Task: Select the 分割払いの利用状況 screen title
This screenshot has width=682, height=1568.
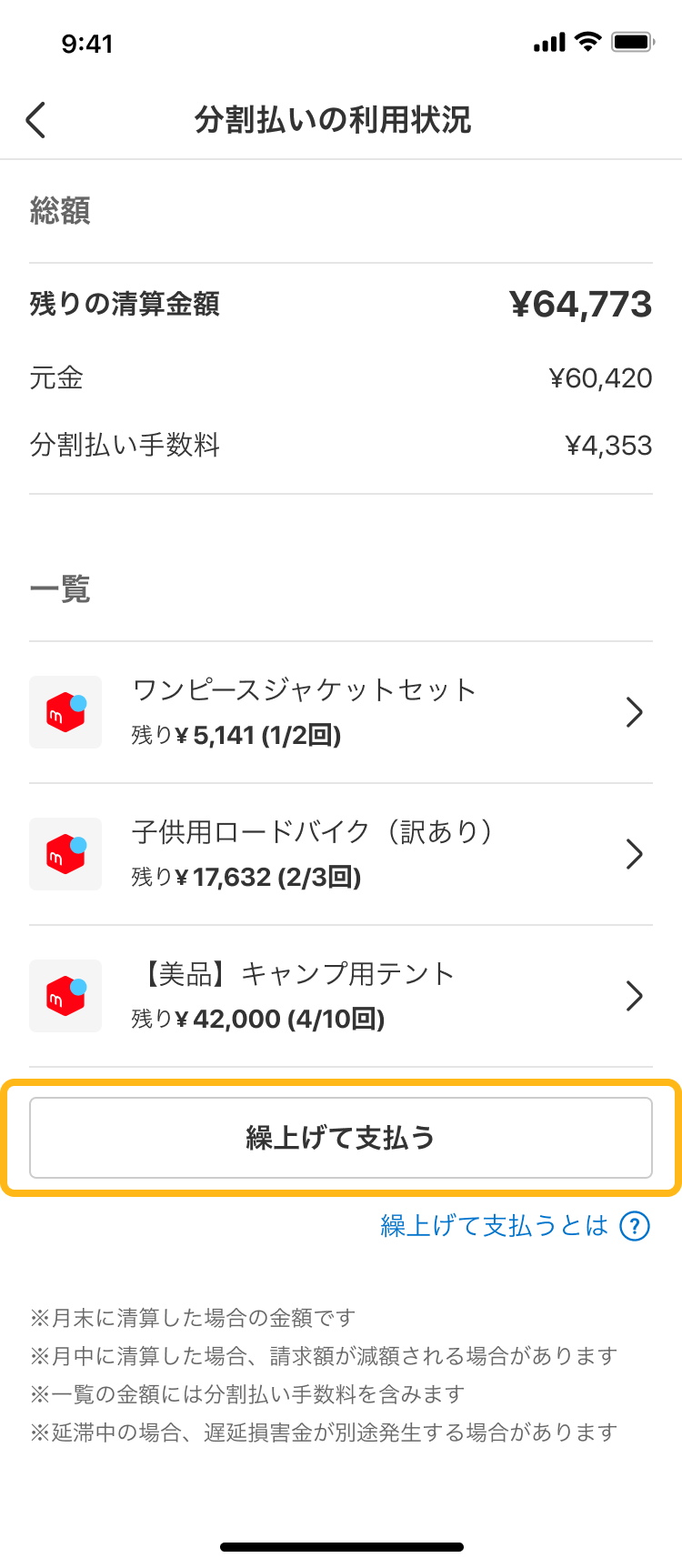Action: click(332, 119)
